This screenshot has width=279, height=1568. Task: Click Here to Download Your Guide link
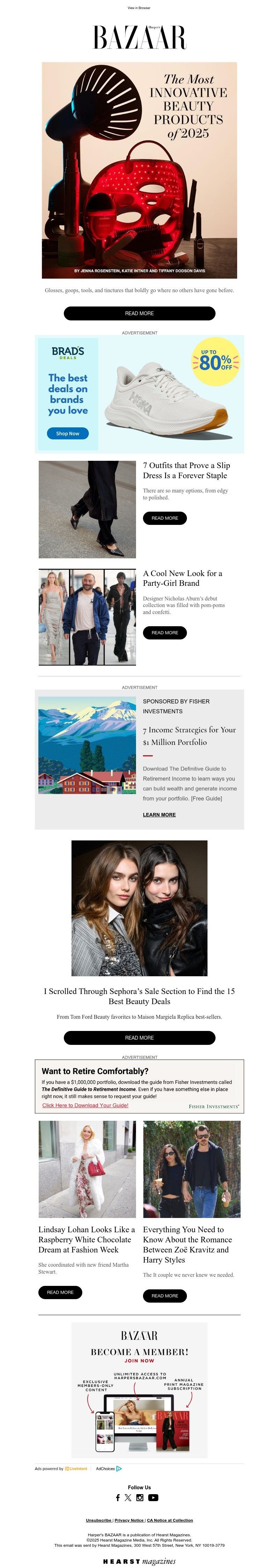(85, 1105)
